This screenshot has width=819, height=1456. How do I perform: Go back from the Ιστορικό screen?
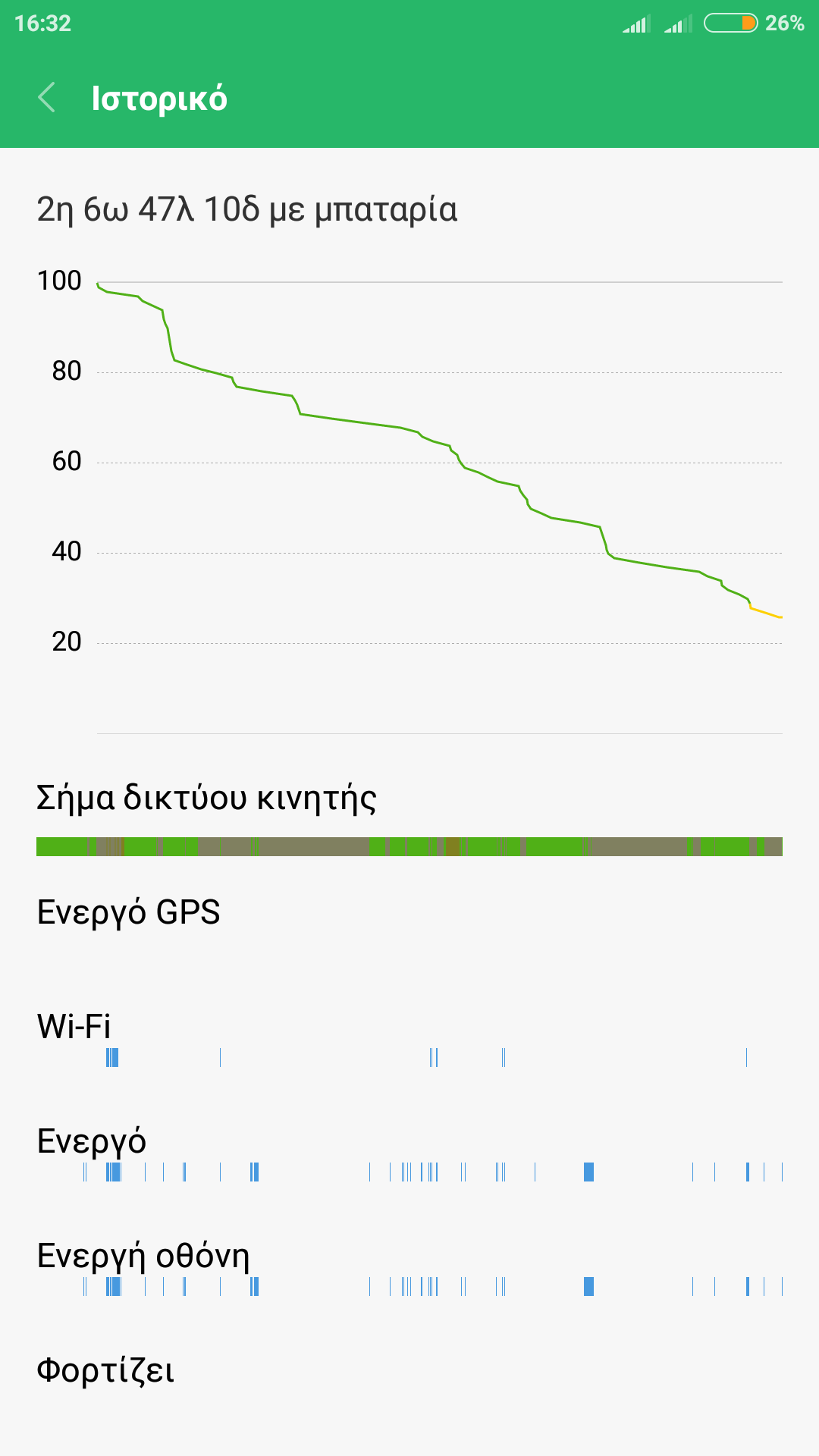click(x=47, y=98)
